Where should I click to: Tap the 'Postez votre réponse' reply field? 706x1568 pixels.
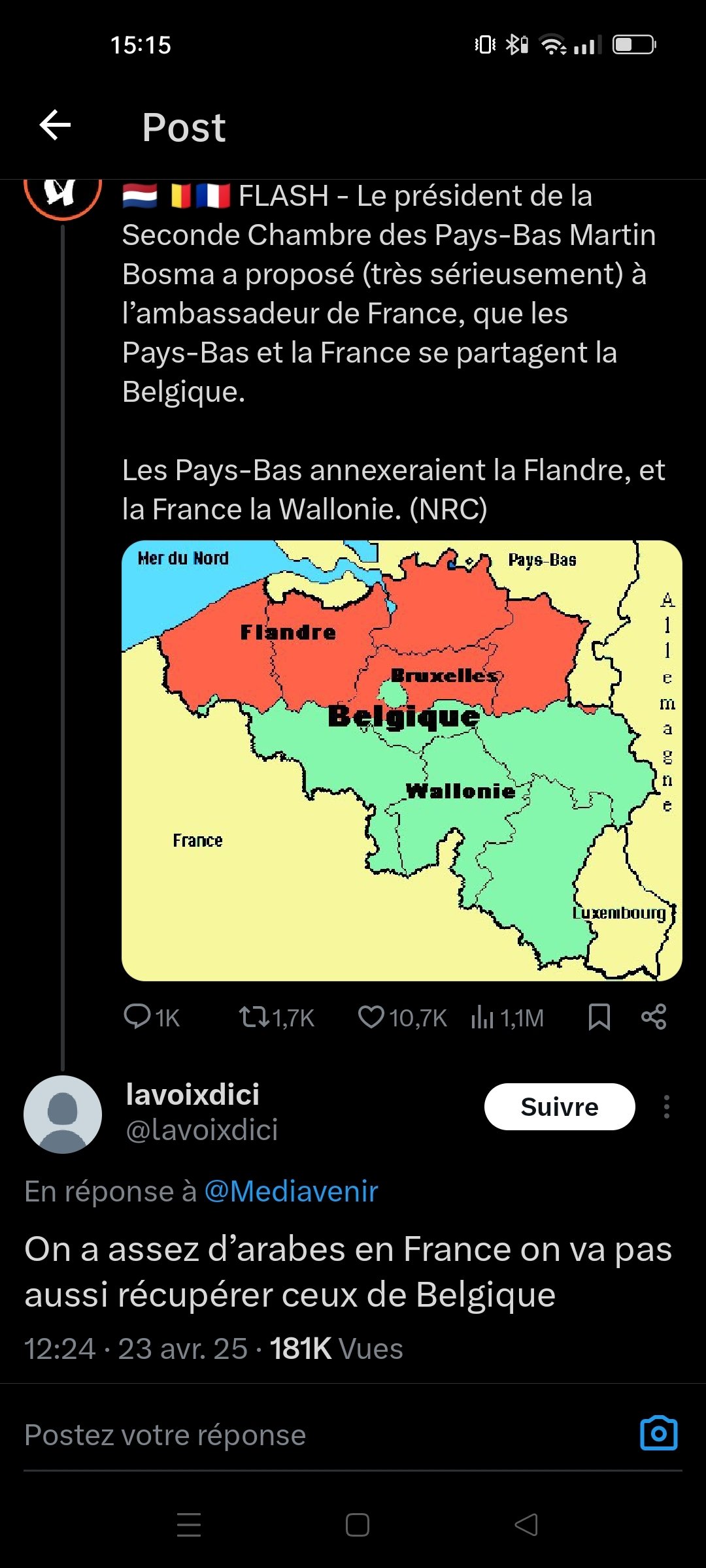[327, 1435]
